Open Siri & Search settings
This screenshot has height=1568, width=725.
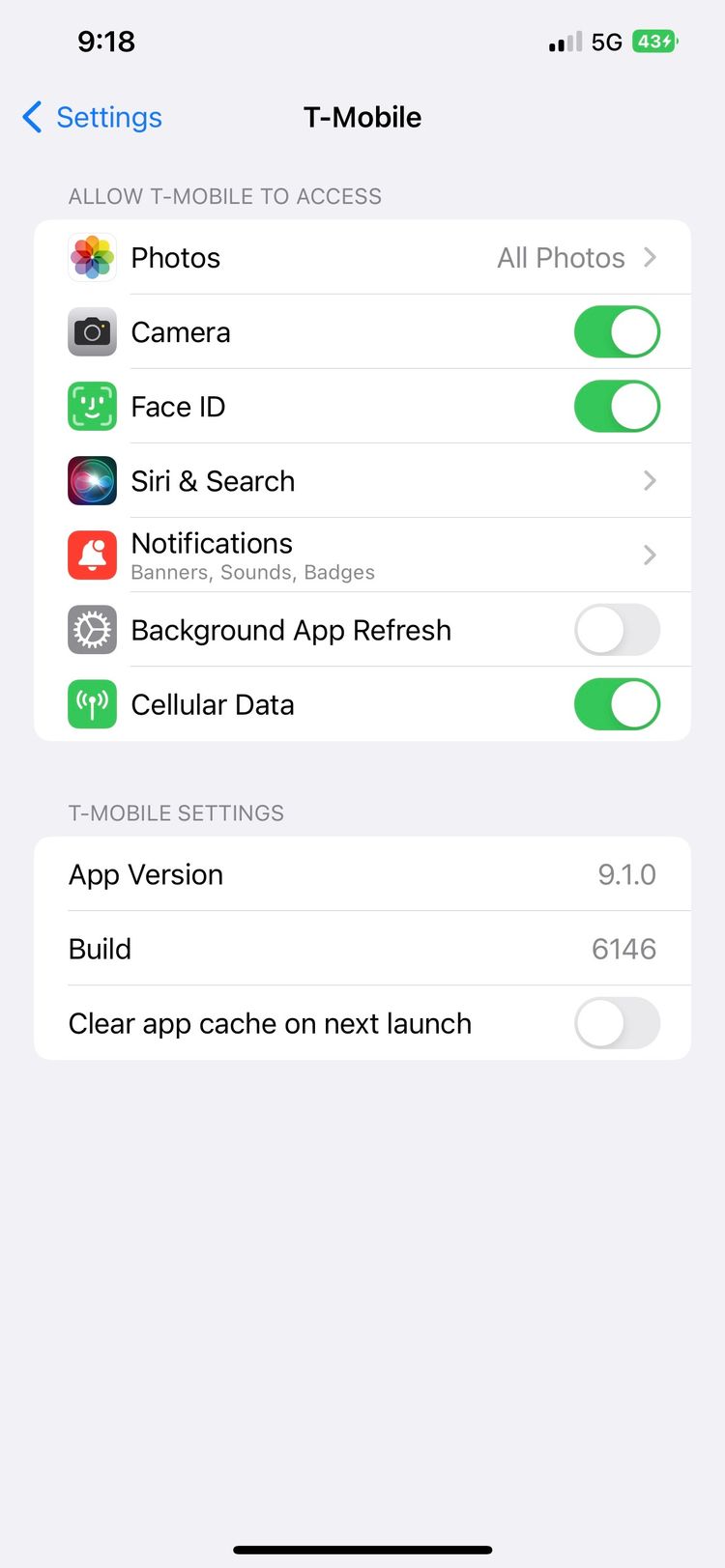[x=362, y=481]
